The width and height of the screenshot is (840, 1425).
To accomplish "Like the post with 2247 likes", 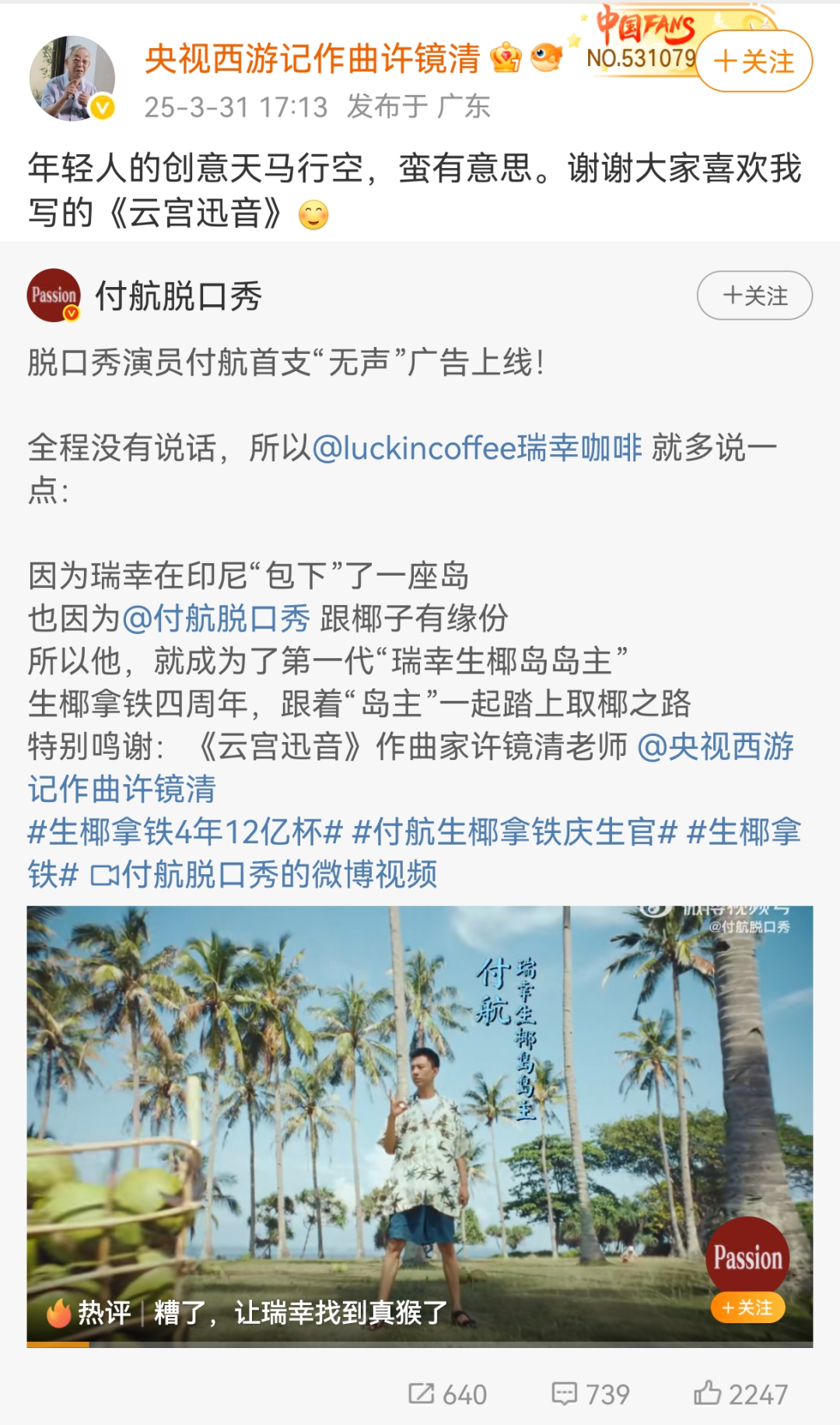I will click(x=740, y=1394).
